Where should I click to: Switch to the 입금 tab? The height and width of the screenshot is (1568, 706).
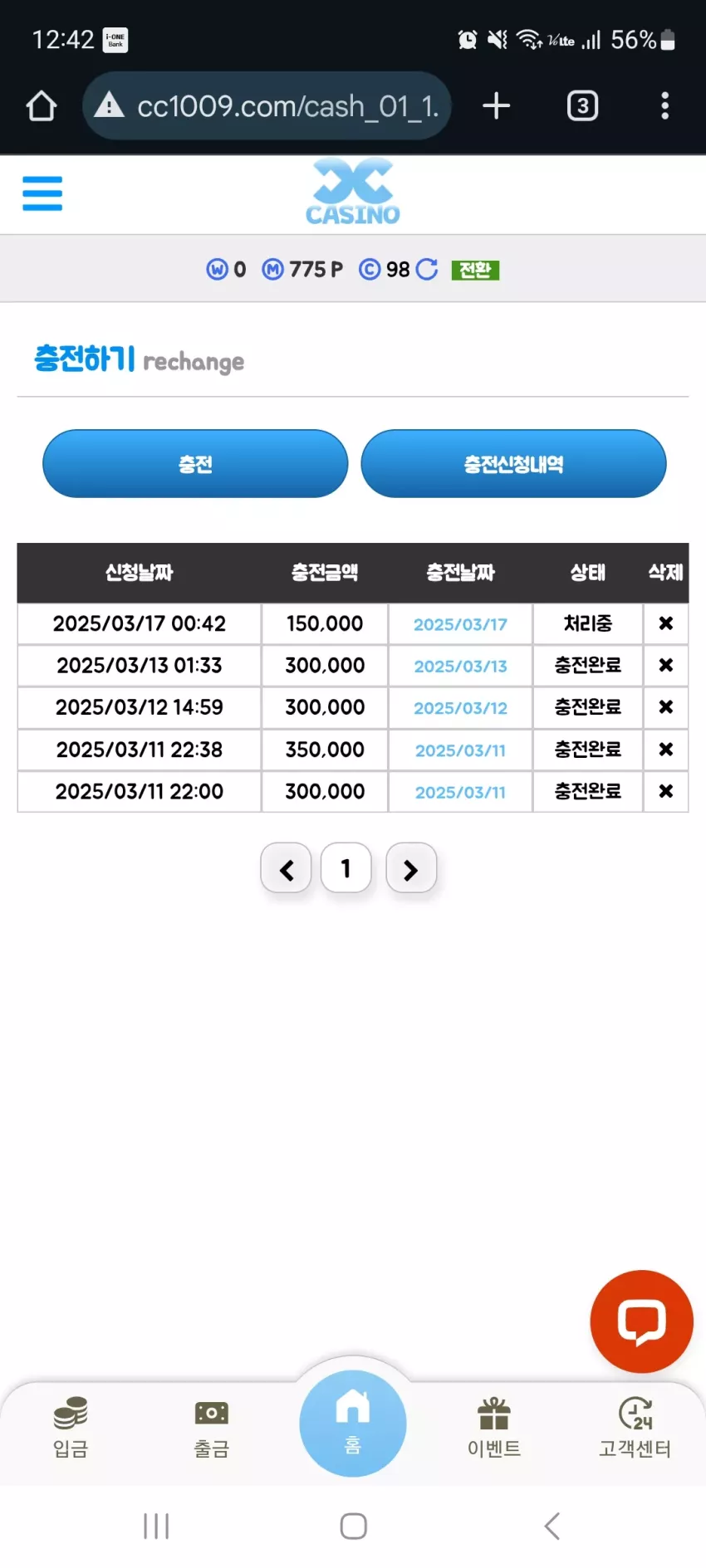(71, 1427)
